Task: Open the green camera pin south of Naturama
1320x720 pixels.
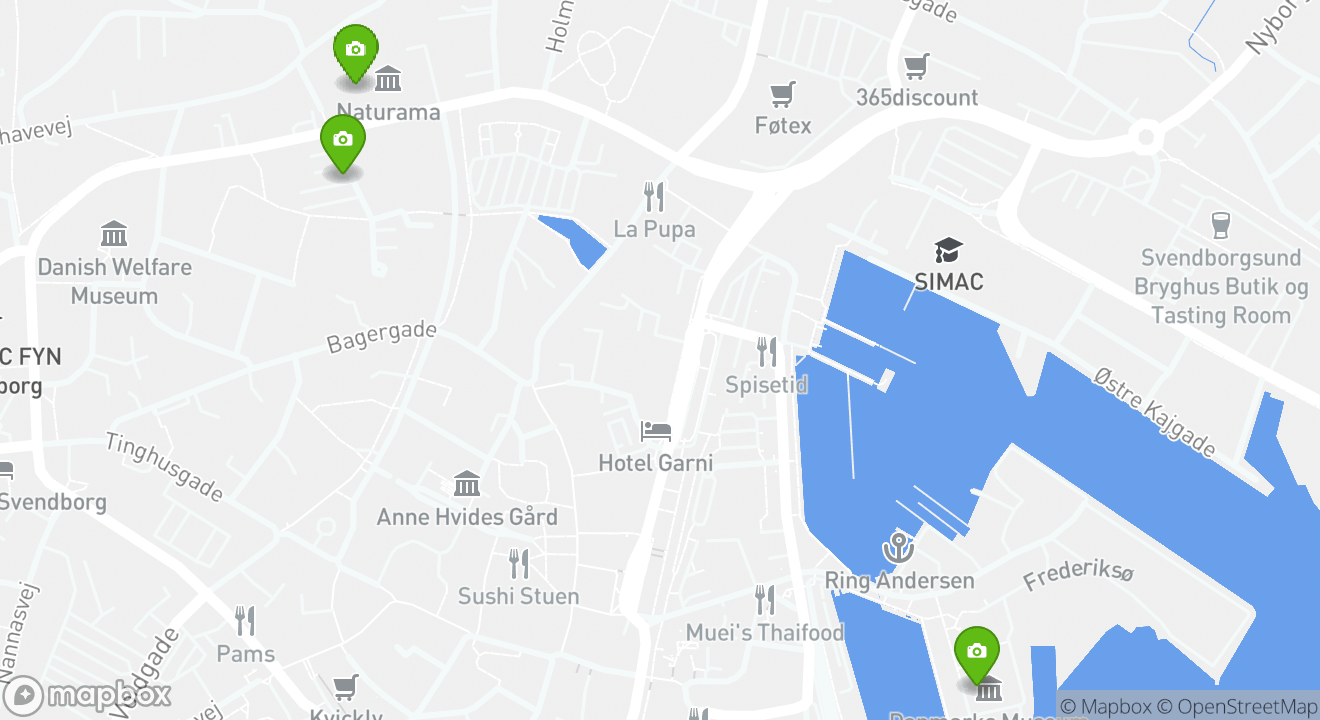Action: coord(342,141)
